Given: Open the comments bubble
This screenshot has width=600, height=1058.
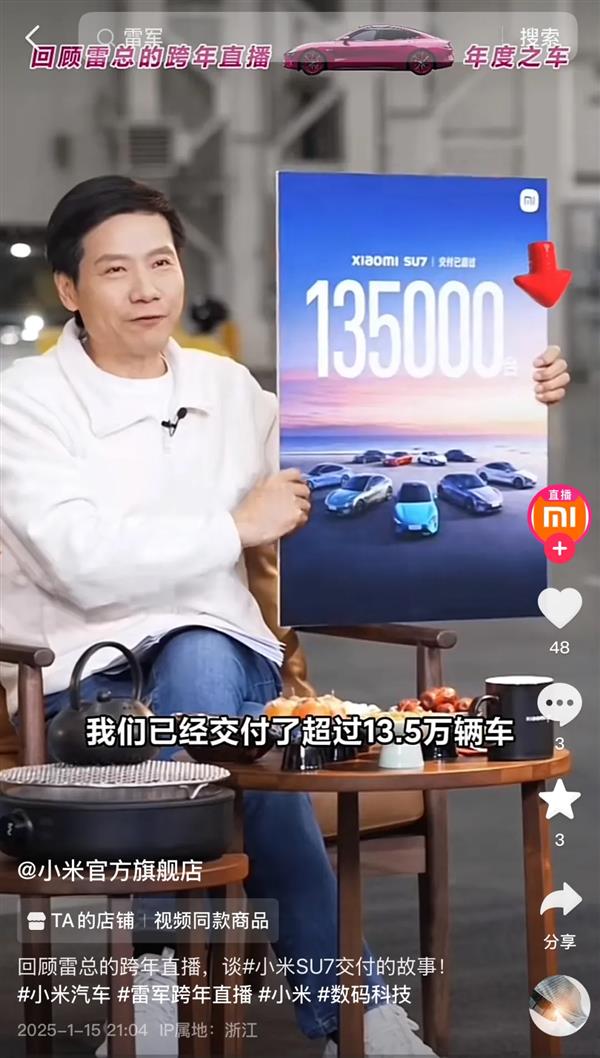Looking at the screenshot, I should coord(559,704).
